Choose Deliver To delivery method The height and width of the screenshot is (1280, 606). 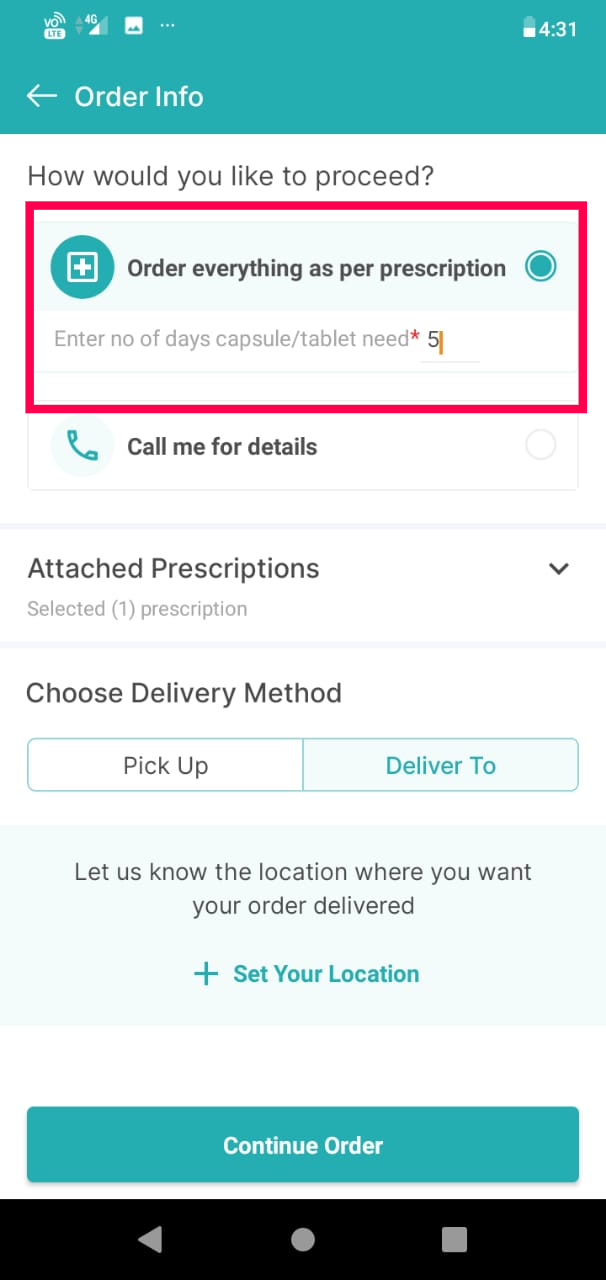(x=440, y=766)
